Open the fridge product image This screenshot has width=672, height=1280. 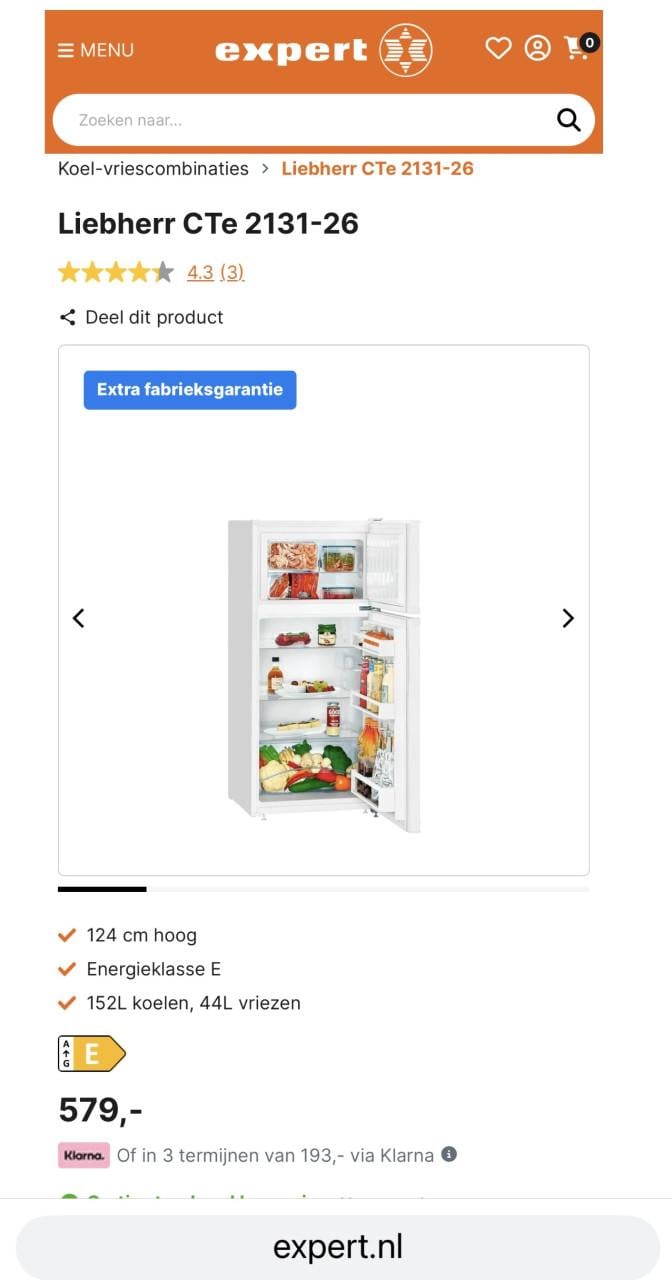[324, 675]
